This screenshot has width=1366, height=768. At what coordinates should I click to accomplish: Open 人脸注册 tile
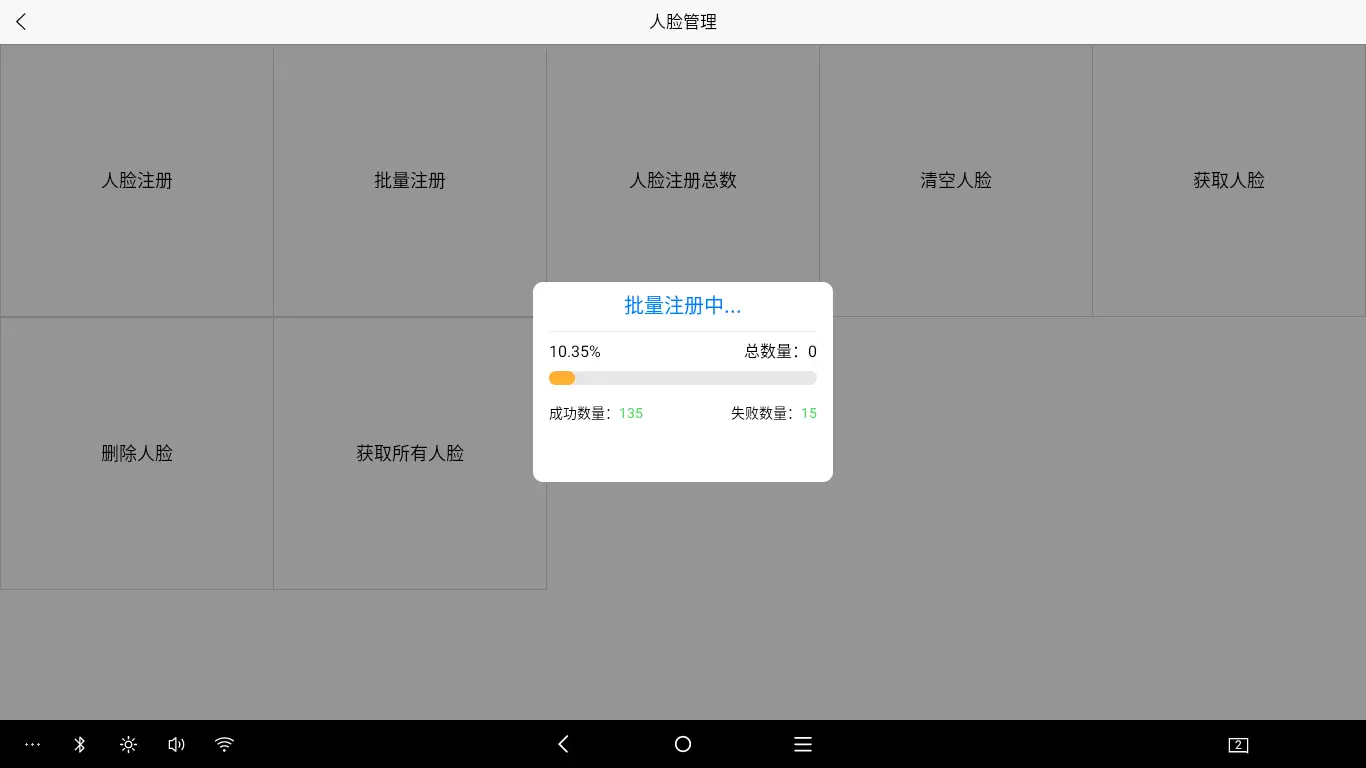(x=137, y=181)
